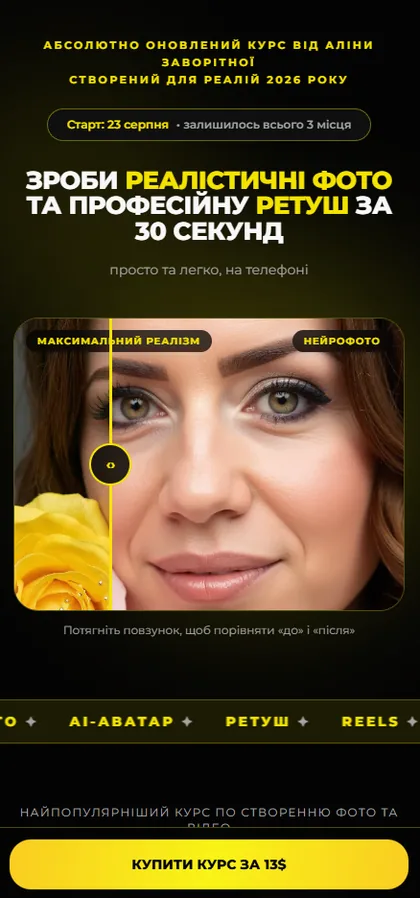The width and height of the screenshot is (420, 898).
Task: Buy the course for 13$
Action: (209, 864)
